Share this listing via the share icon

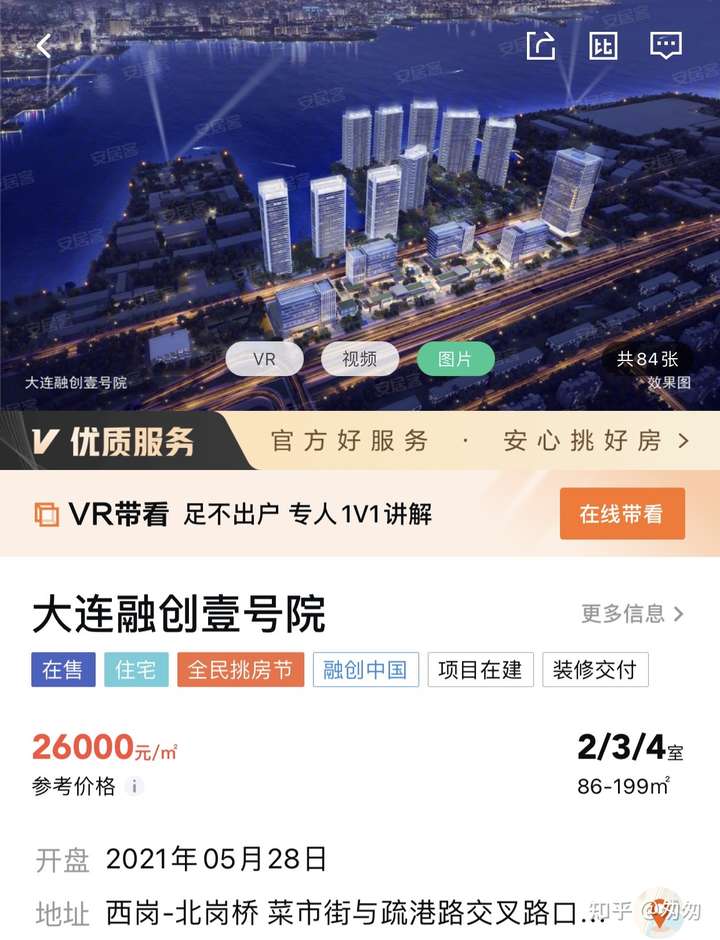point(540,46)
